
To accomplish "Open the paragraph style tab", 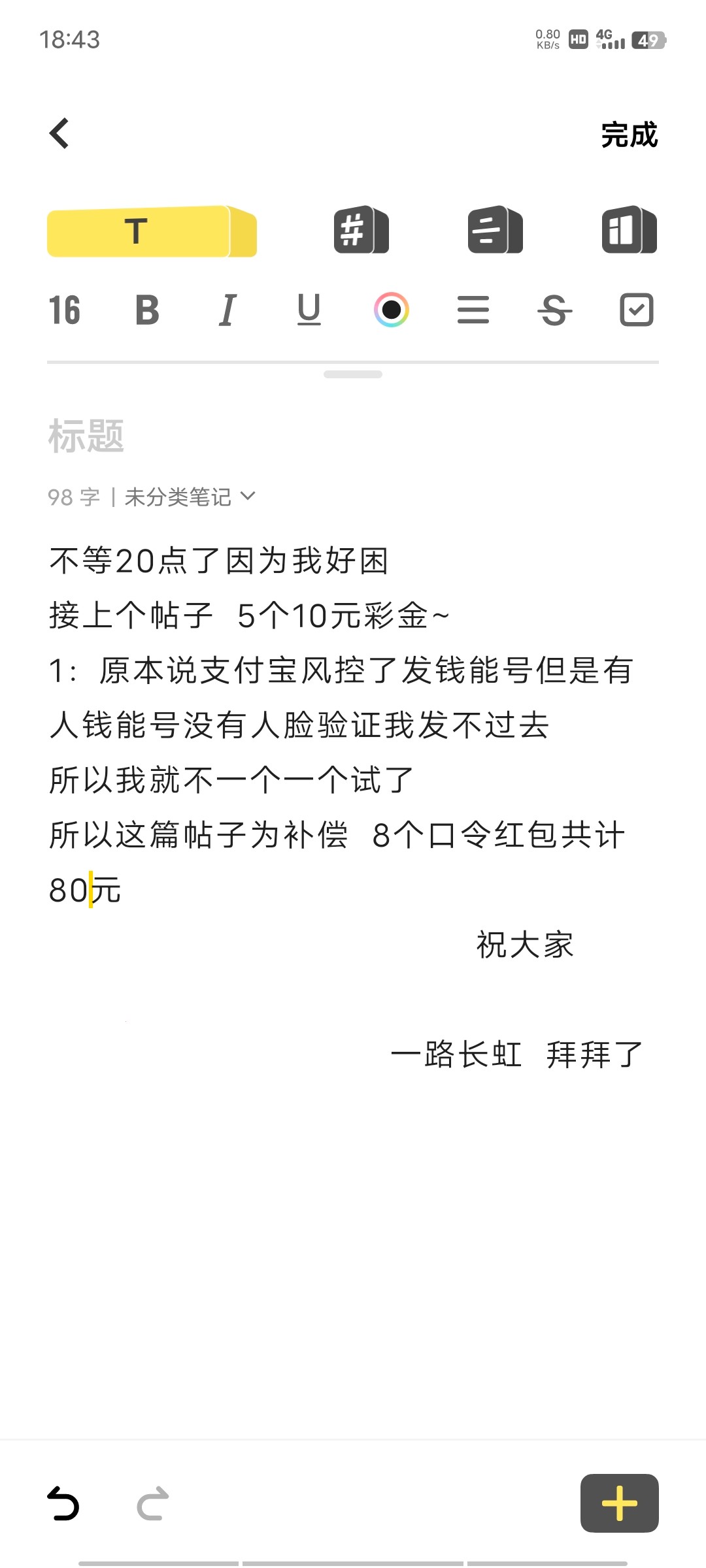I will 495,230.
